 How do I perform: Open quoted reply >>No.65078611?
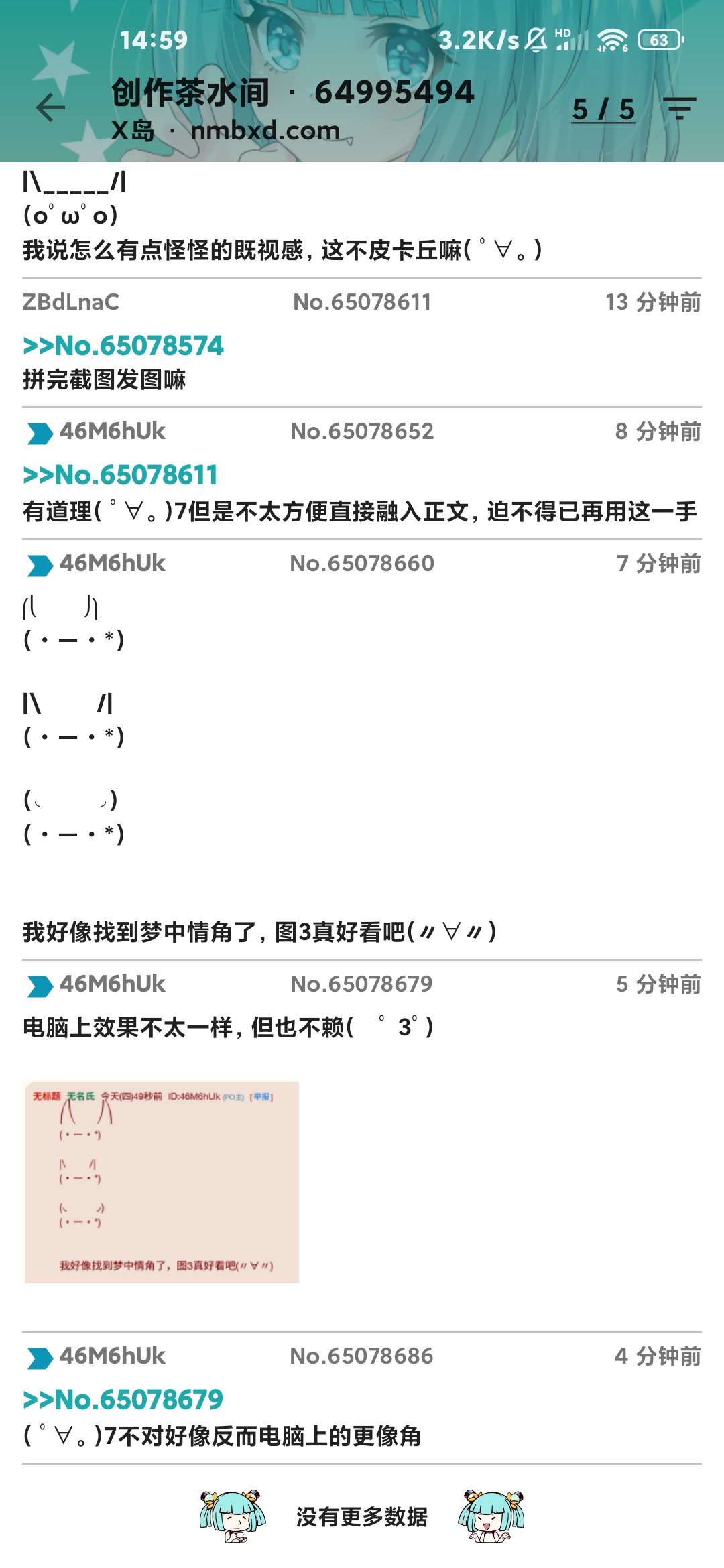click(x=121, y=475)
